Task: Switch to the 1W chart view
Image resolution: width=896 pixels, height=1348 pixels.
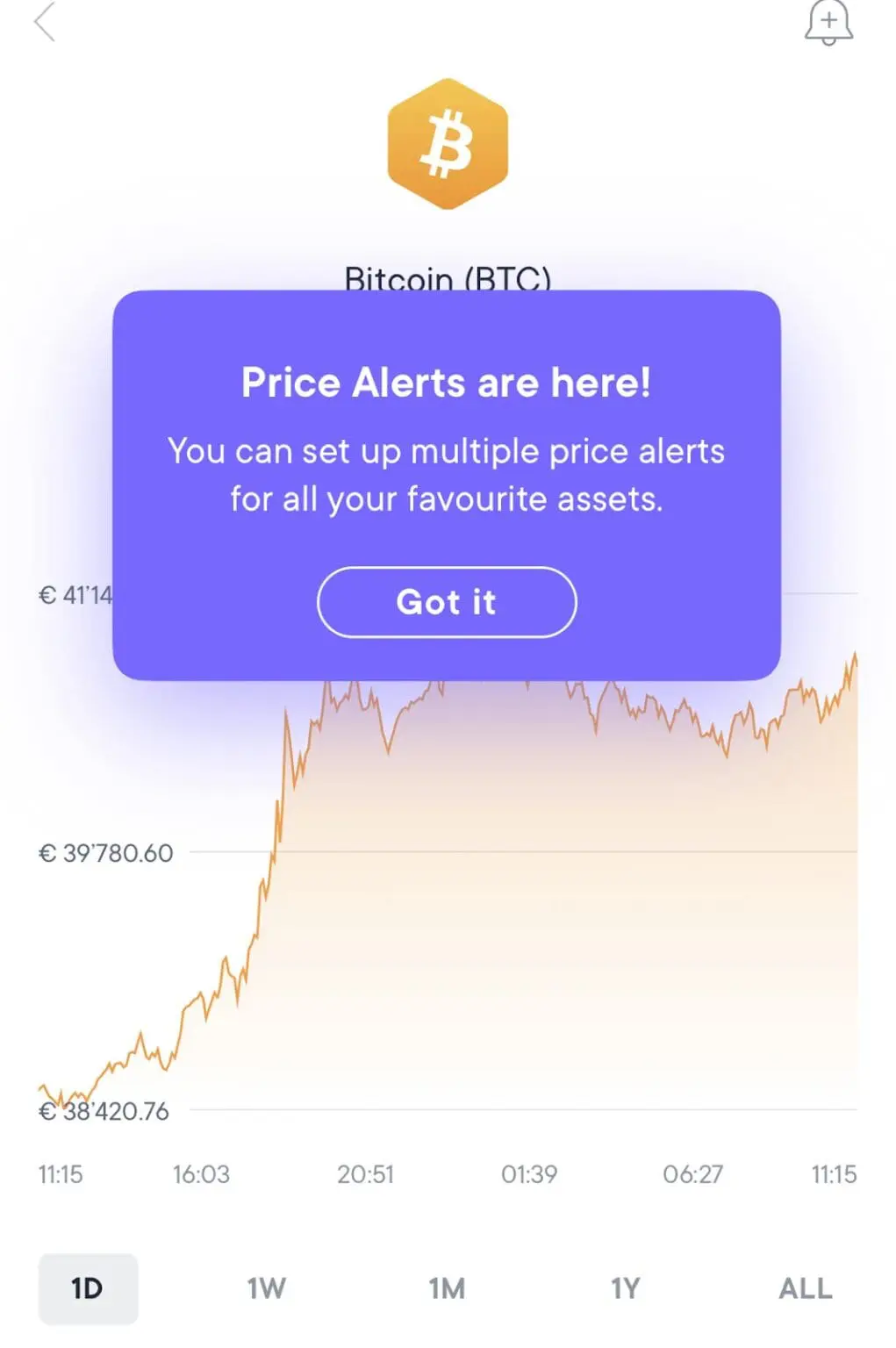Action: [x=264, y=1287]
